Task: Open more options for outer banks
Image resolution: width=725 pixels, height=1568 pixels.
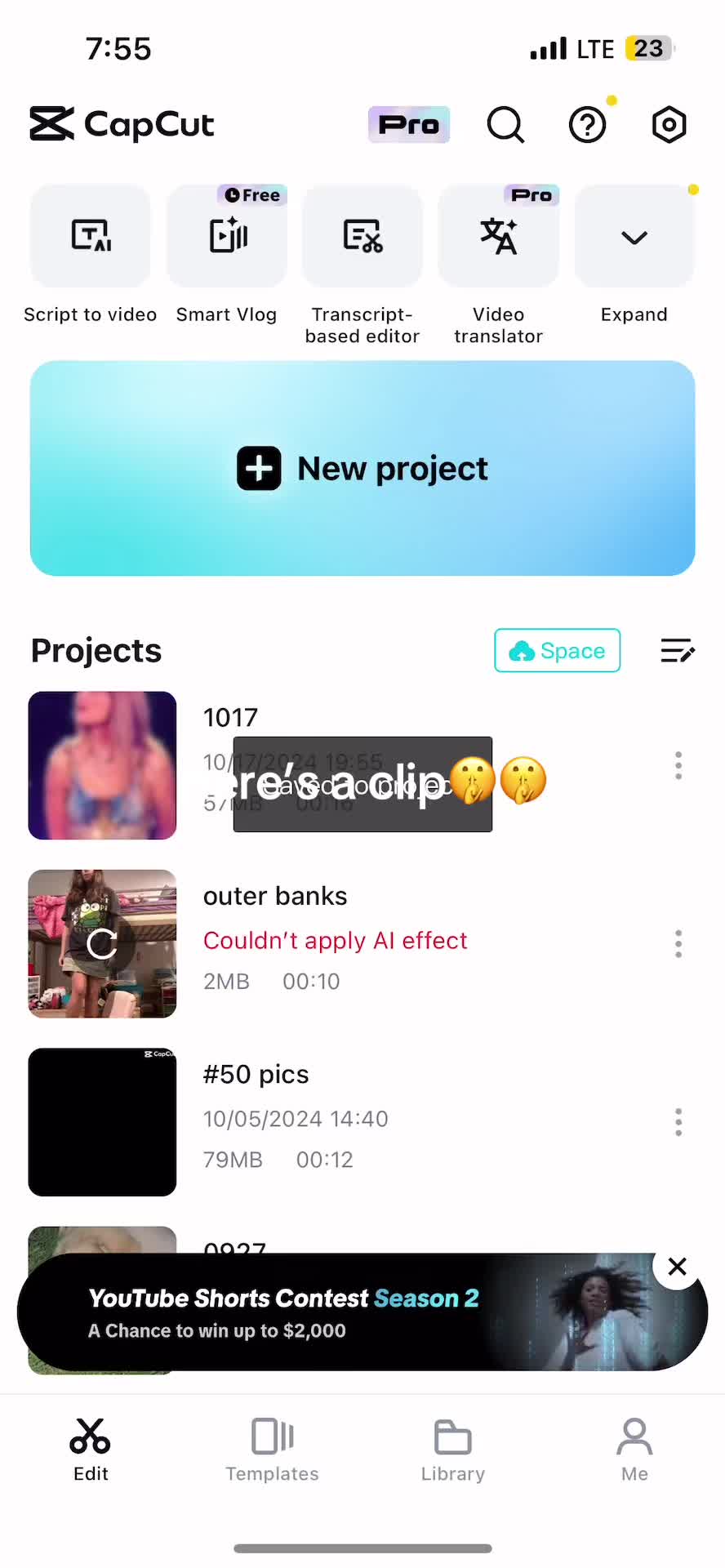Action: (x=678, y=944)
